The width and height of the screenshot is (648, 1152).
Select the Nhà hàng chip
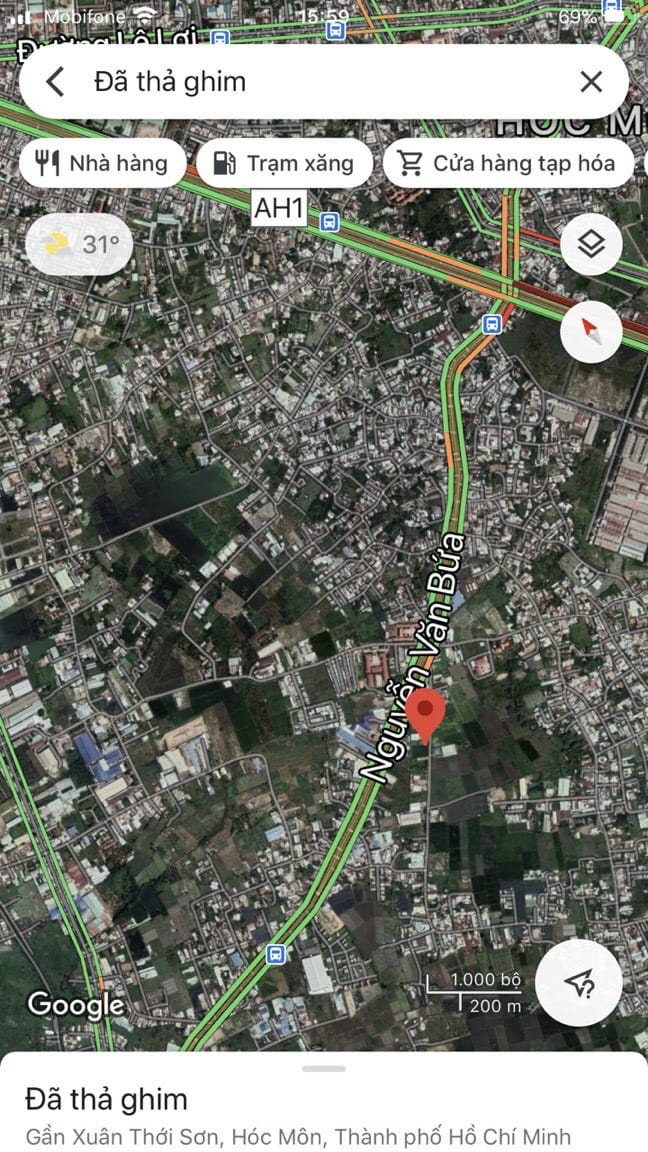(103, 163)
